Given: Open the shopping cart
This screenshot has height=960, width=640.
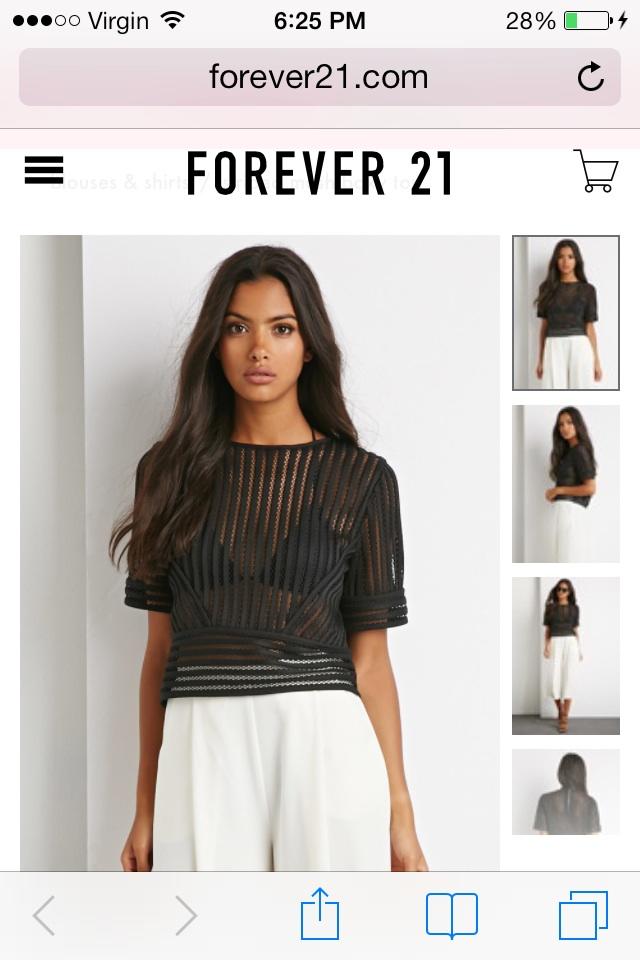Looking at the screenshot, I should (x=595, y=171).
